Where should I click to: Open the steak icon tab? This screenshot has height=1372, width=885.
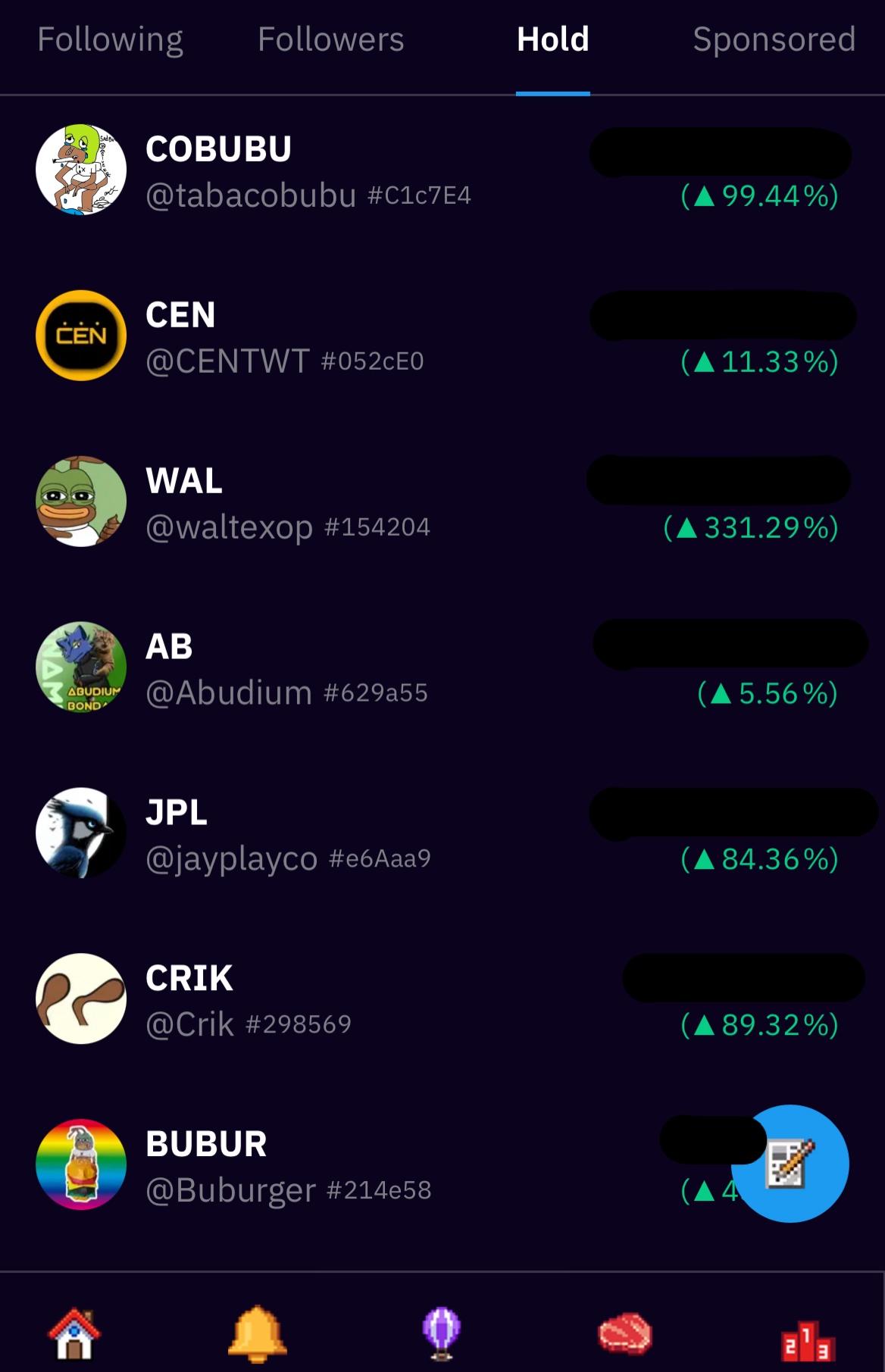pyautogui.click(x=625, y=1335)
